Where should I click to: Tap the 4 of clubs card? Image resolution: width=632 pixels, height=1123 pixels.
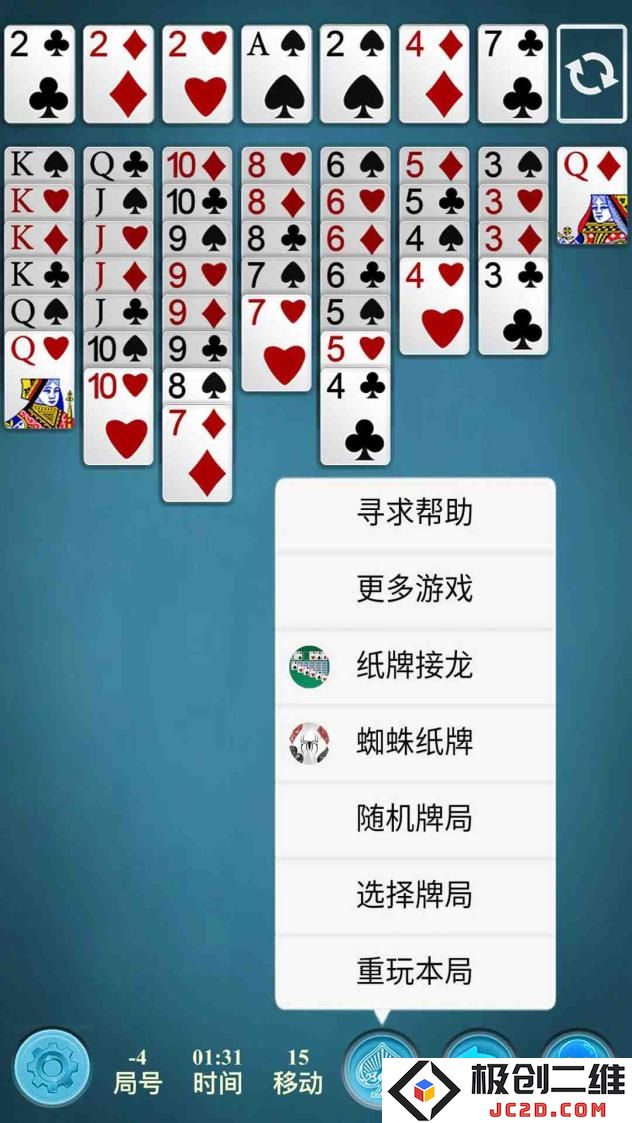355,420
